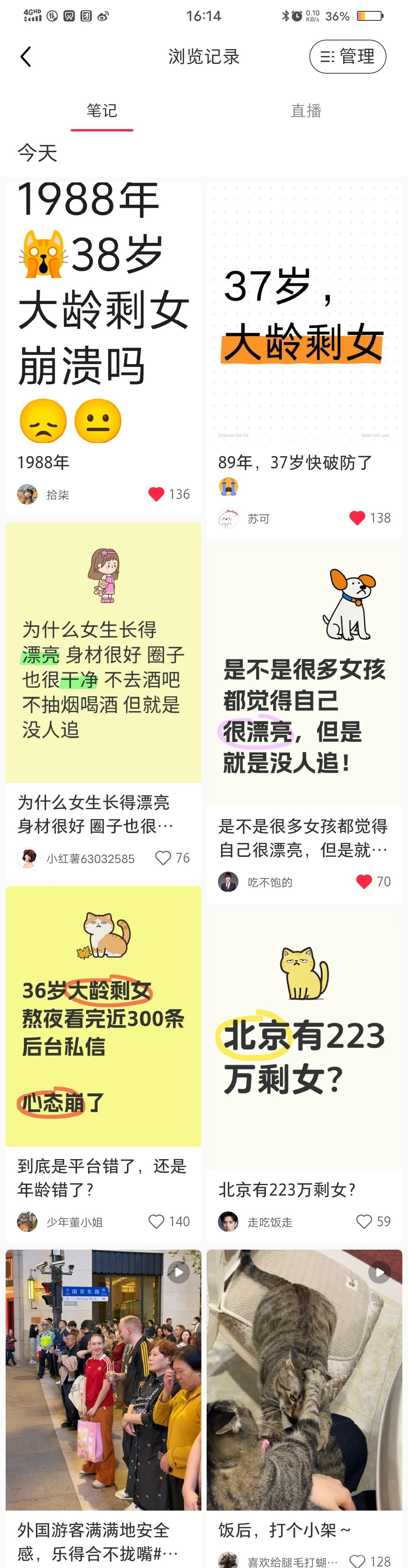Viewport: 408px width, 1568px height.
Task: View 苏可's profile avatar
Action: 228,519
